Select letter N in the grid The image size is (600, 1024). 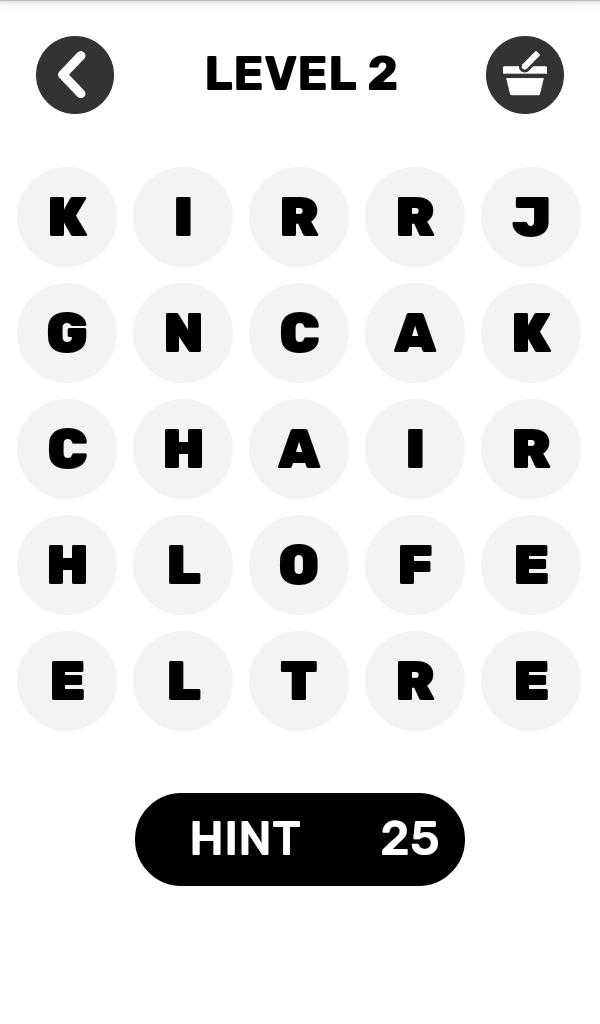click(x=183, y=333)
